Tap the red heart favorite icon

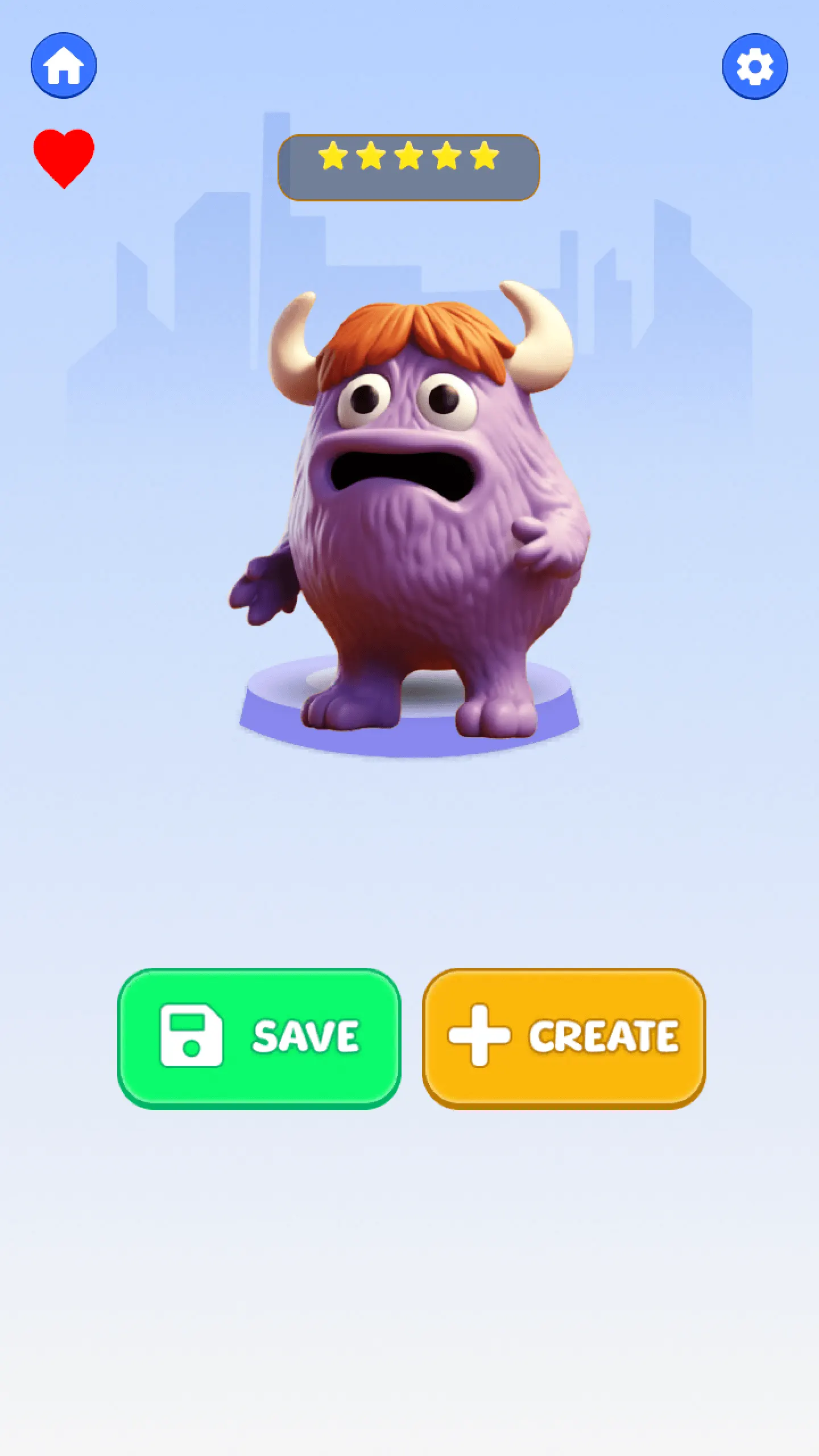[64, 157]
